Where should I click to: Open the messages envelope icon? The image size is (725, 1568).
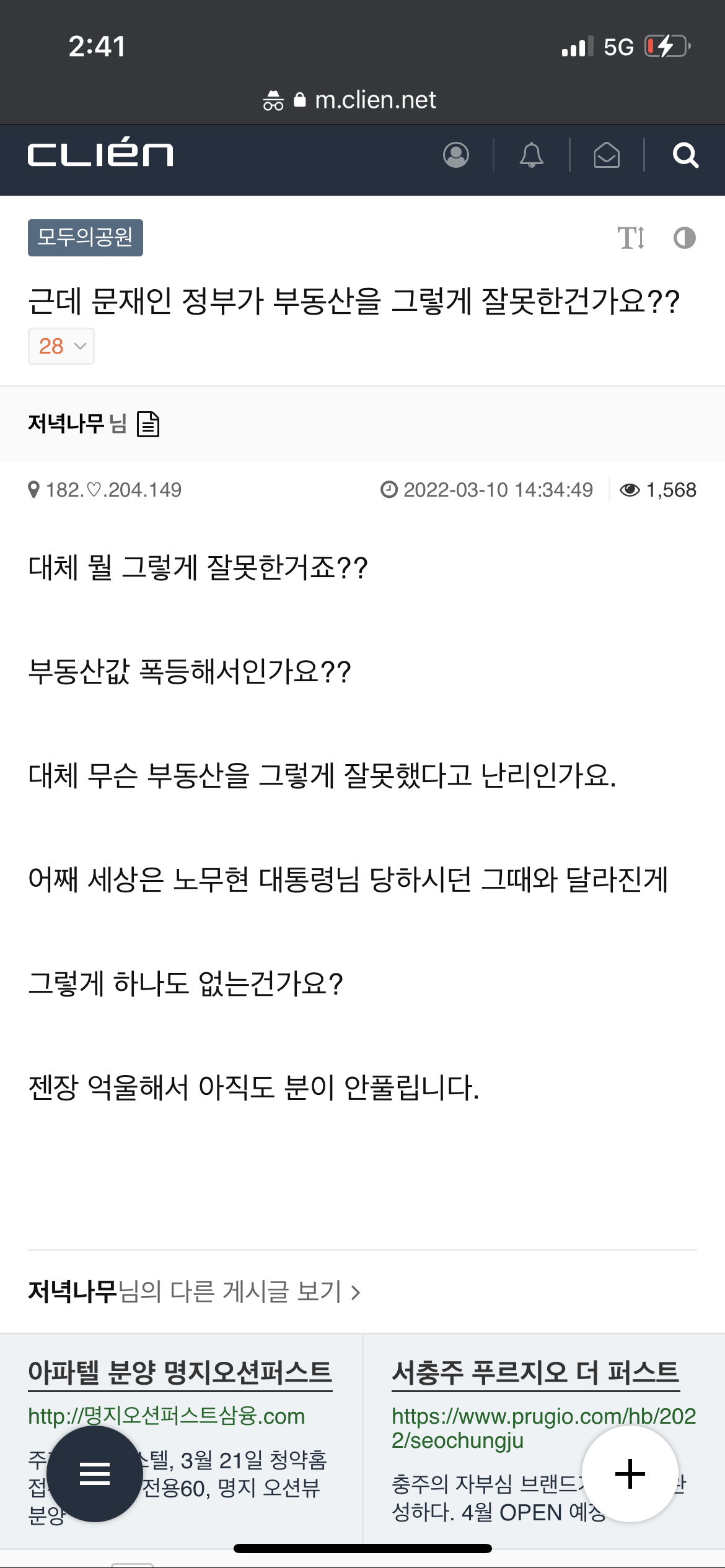(x=607, y=155)
